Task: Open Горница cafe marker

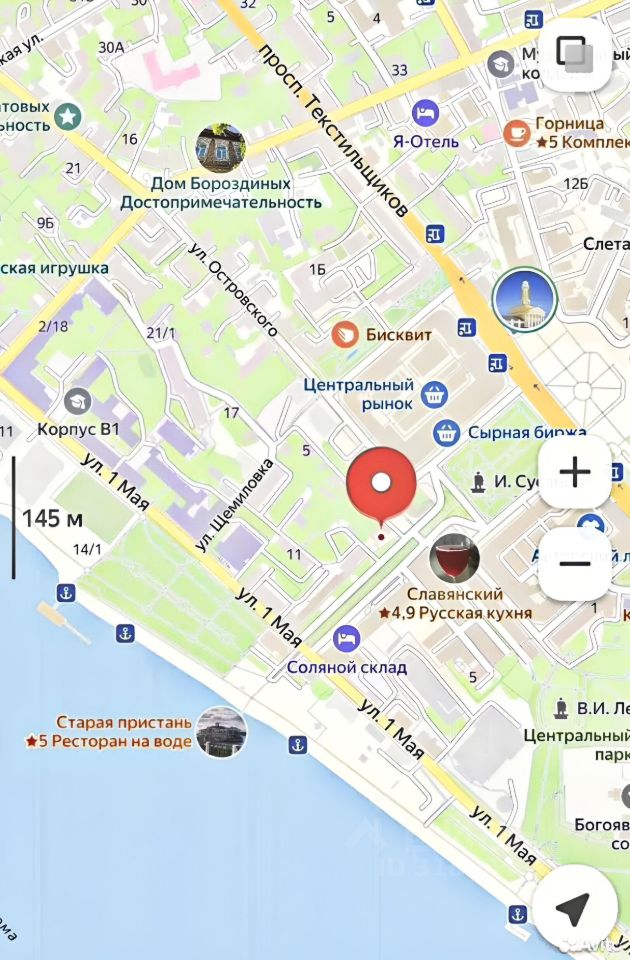Action: (x=516, y=131)
